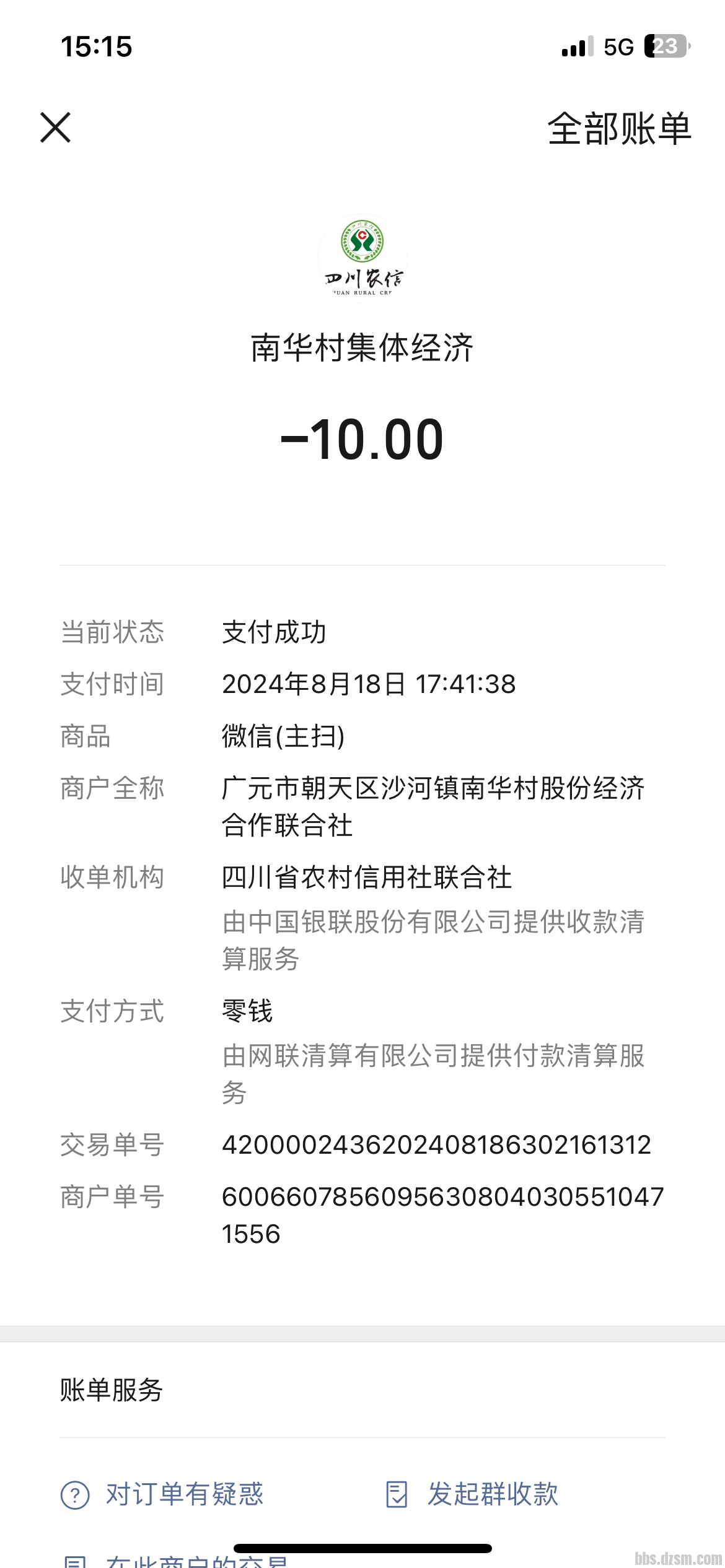Close the bill details page
Image resolution: width=725 pixels, height=1568 pixels.
(x=55, y=128)
